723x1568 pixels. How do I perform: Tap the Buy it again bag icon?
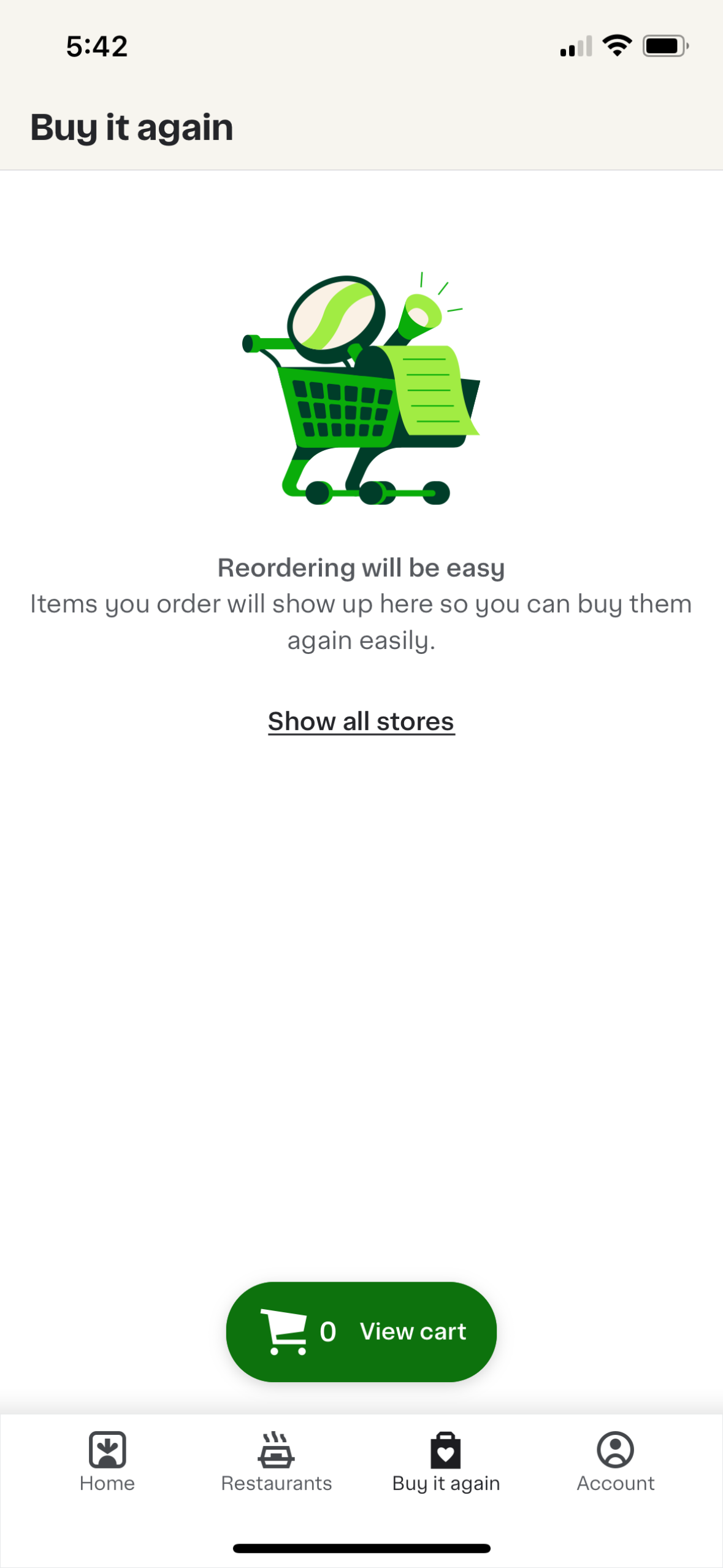point(446,1451)
